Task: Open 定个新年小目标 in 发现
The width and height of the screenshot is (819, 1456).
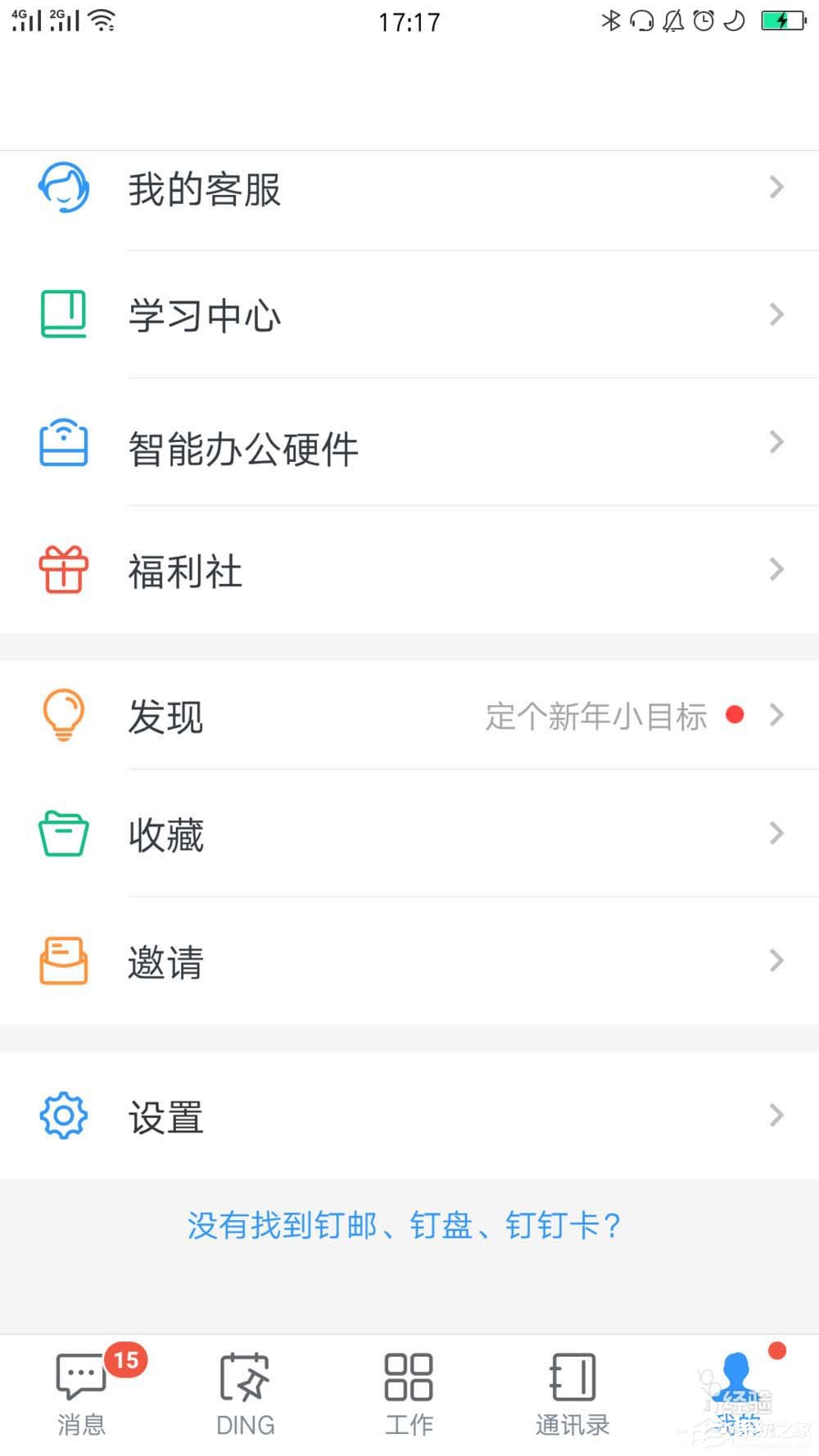Action: pyautogui.click(x=596, y=716)
